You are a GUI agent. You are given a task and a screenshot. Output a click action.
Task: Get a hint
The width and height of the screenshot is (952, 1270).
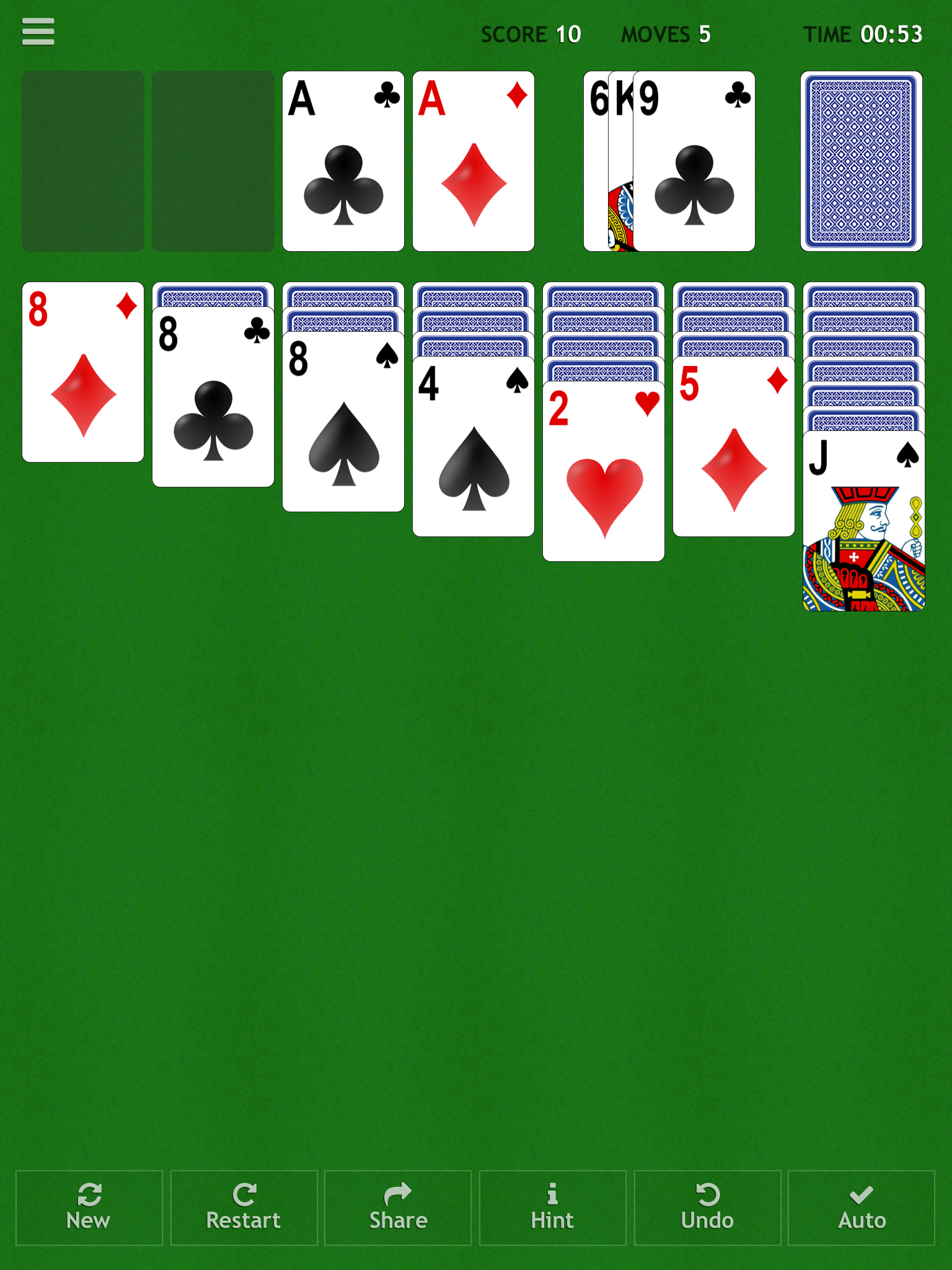click(552, 1207)
